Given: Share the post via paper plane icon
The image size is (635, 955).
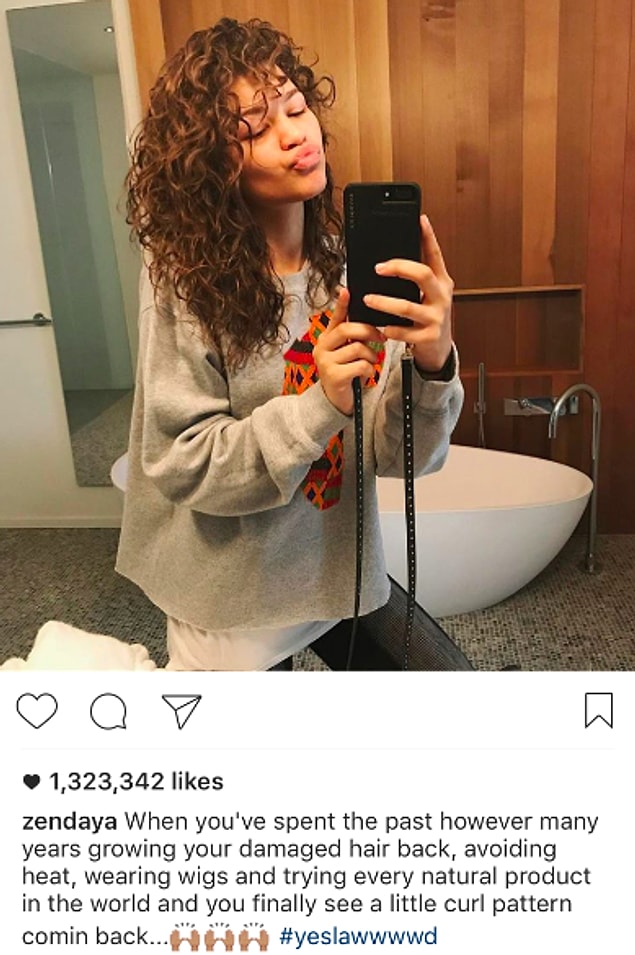Looking at the screenshot, I should pyautogui.click(x=181, y=711).
